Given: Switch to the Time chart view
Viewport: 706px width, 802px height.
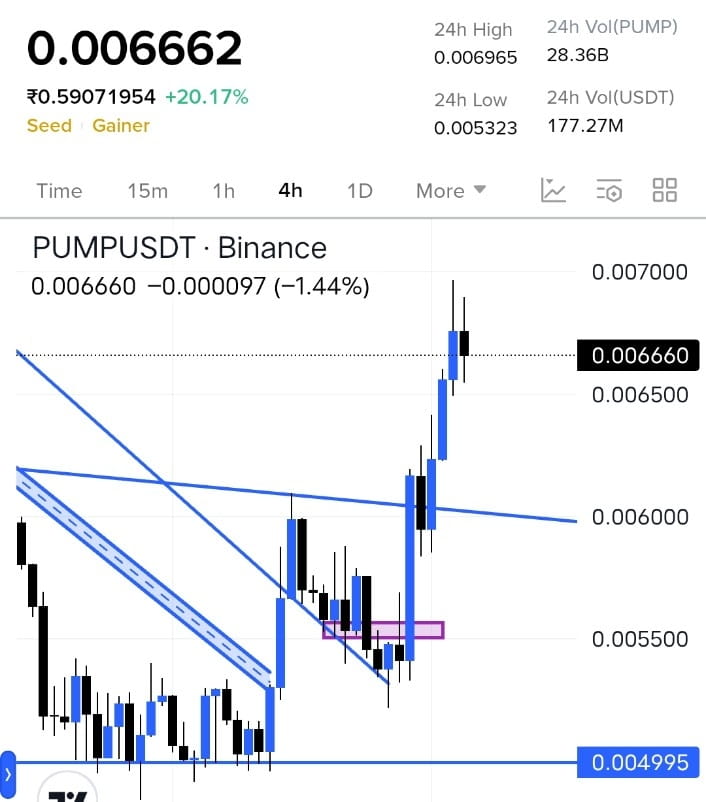Looking at the screenshot, I should [x=59, y=191].
